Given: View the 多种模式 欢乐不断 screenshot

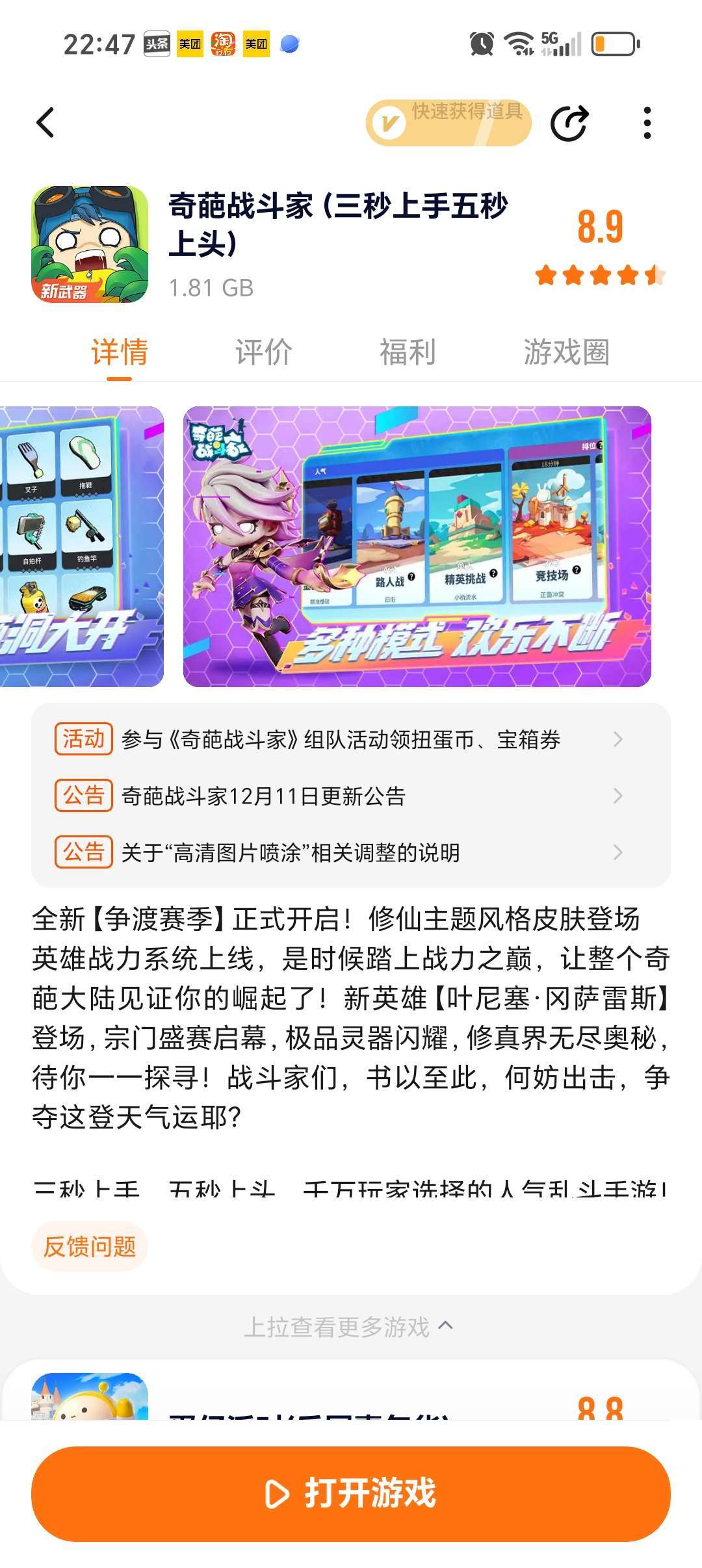Looking at the screenshot, I should tap(417, 546).
